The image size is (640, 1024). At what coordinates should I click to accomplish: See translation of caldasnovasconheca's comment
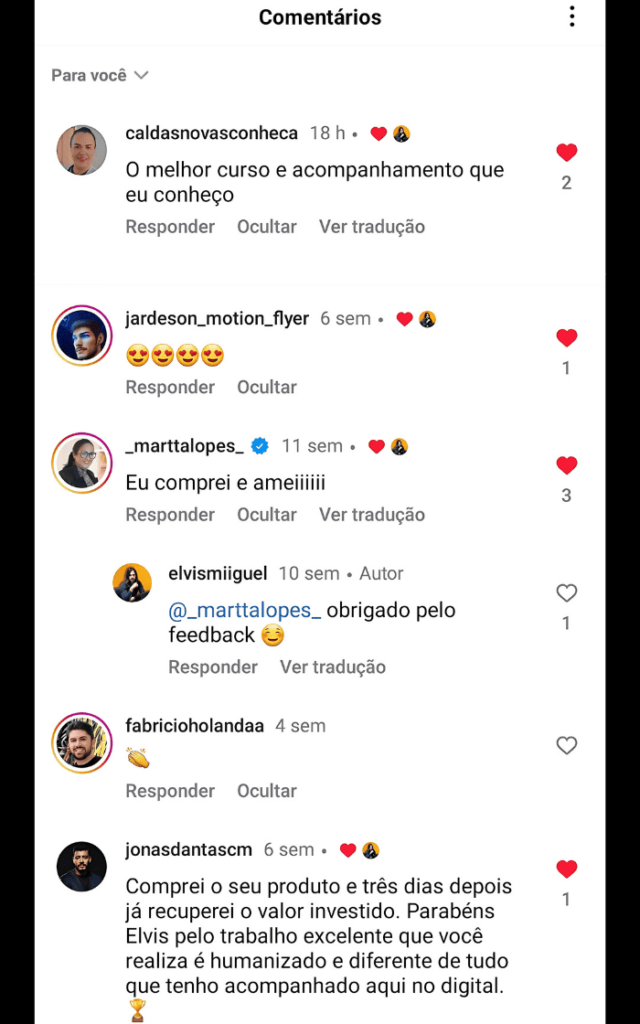point(372,227)
